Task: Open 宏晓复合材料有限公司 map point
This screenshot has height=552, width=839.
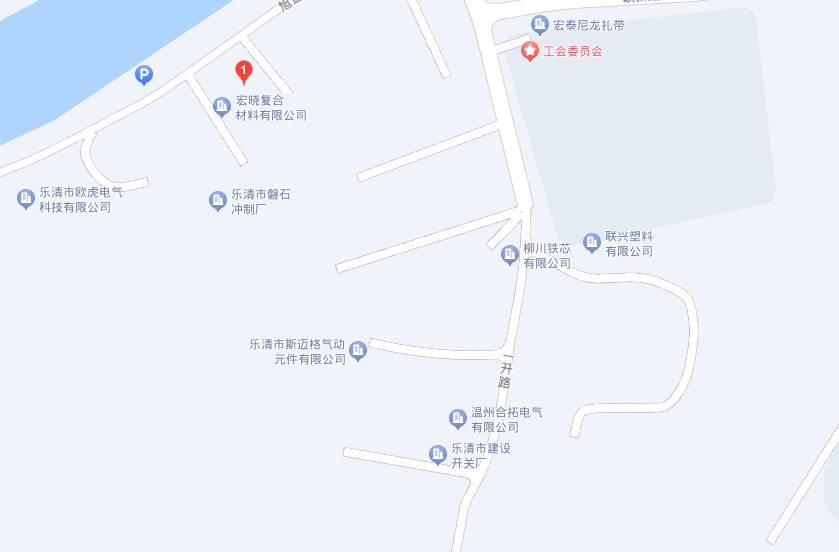Action: coord(222,105)
